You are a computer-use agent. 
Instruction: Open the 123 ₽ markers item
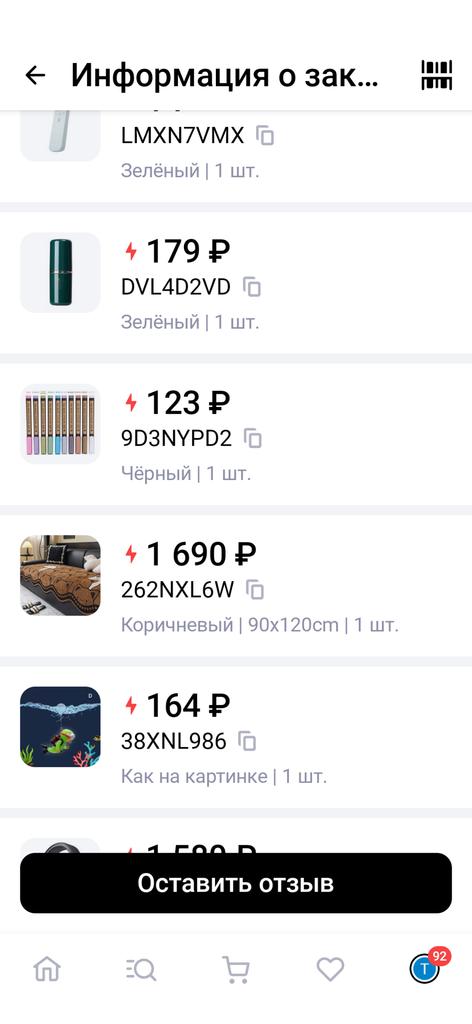pyautogui.click(x=60, y=424)
